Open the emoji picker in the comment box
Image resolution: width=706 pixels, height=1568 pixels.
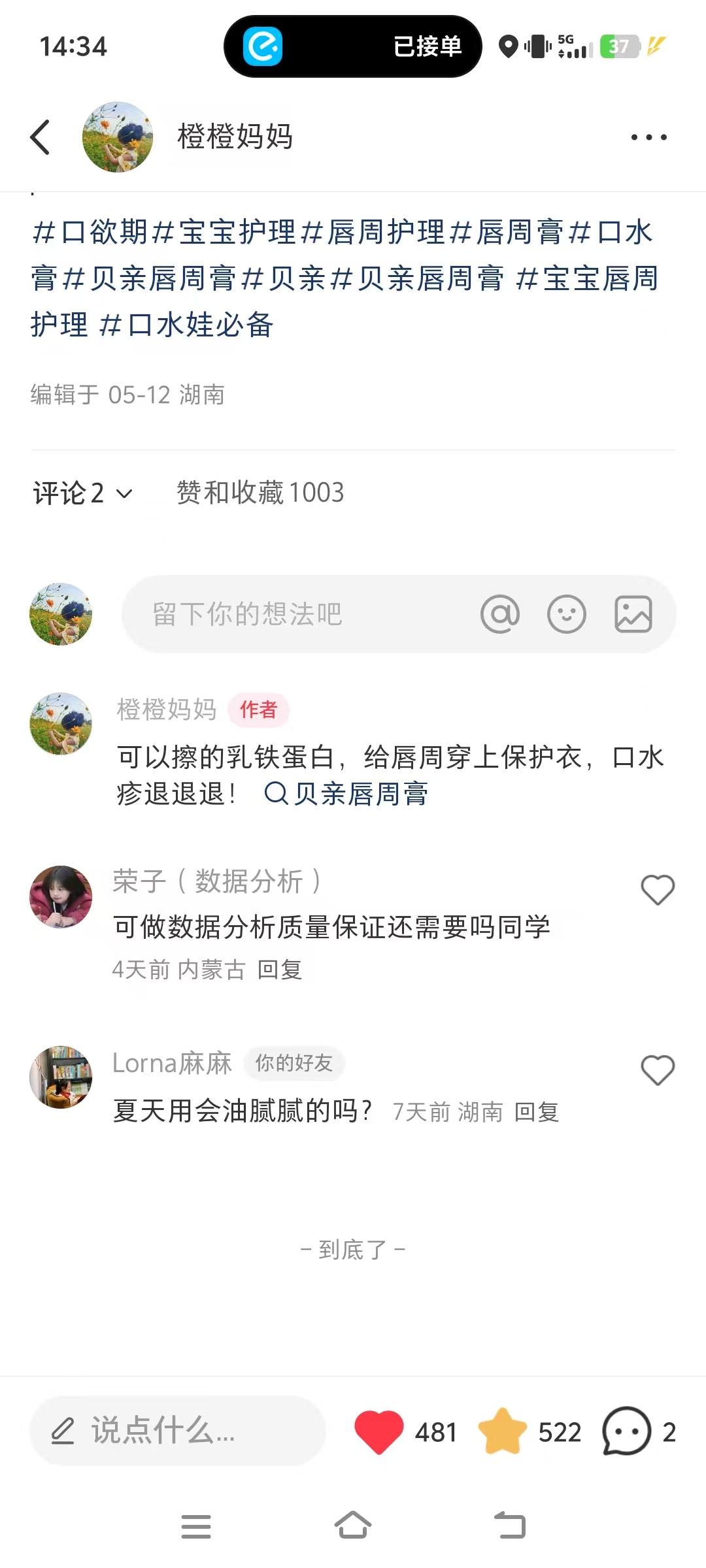click(x=567, y=614)
